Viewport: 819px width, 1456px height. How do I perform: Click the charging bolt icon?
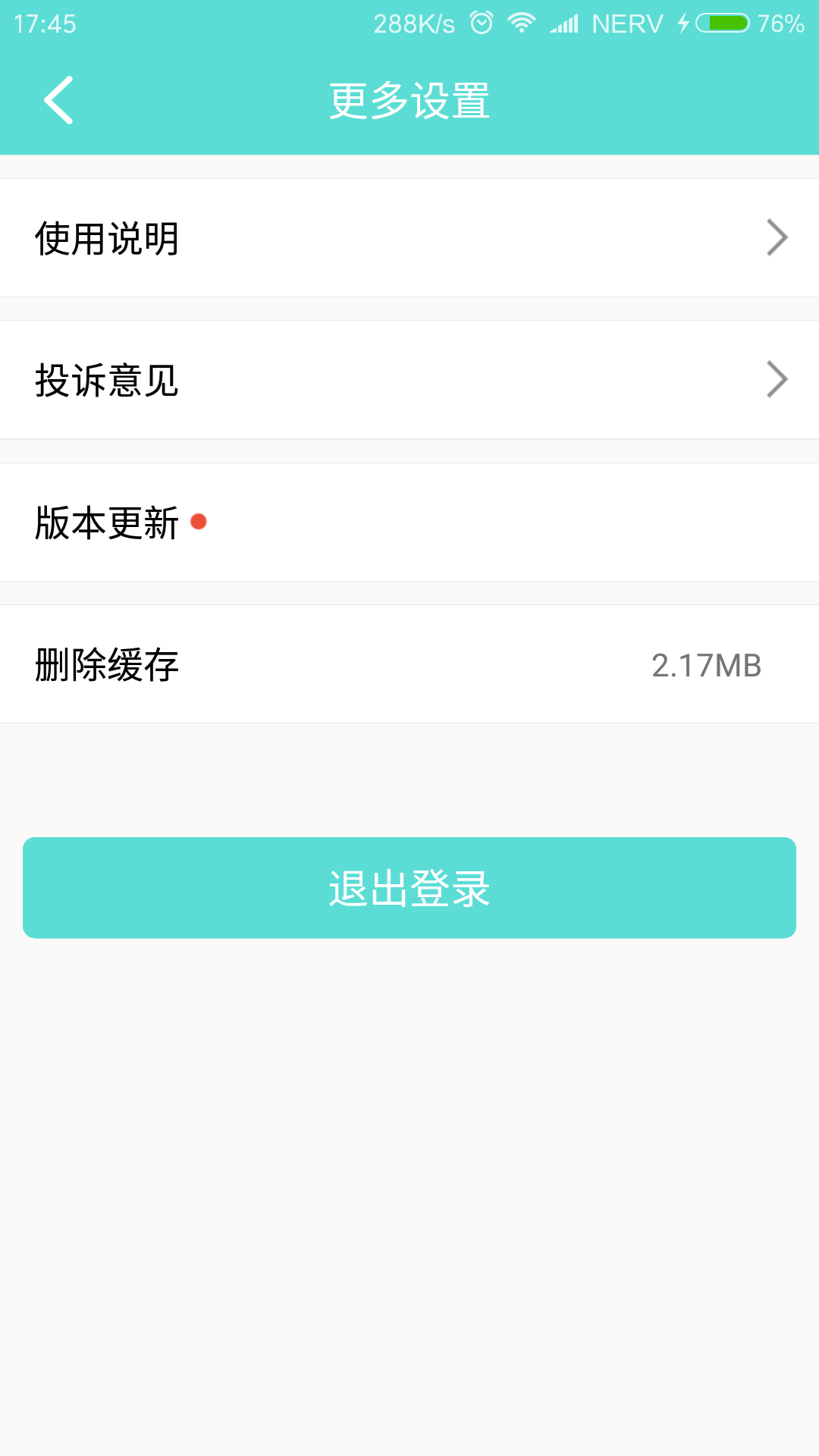pos(683,24)
